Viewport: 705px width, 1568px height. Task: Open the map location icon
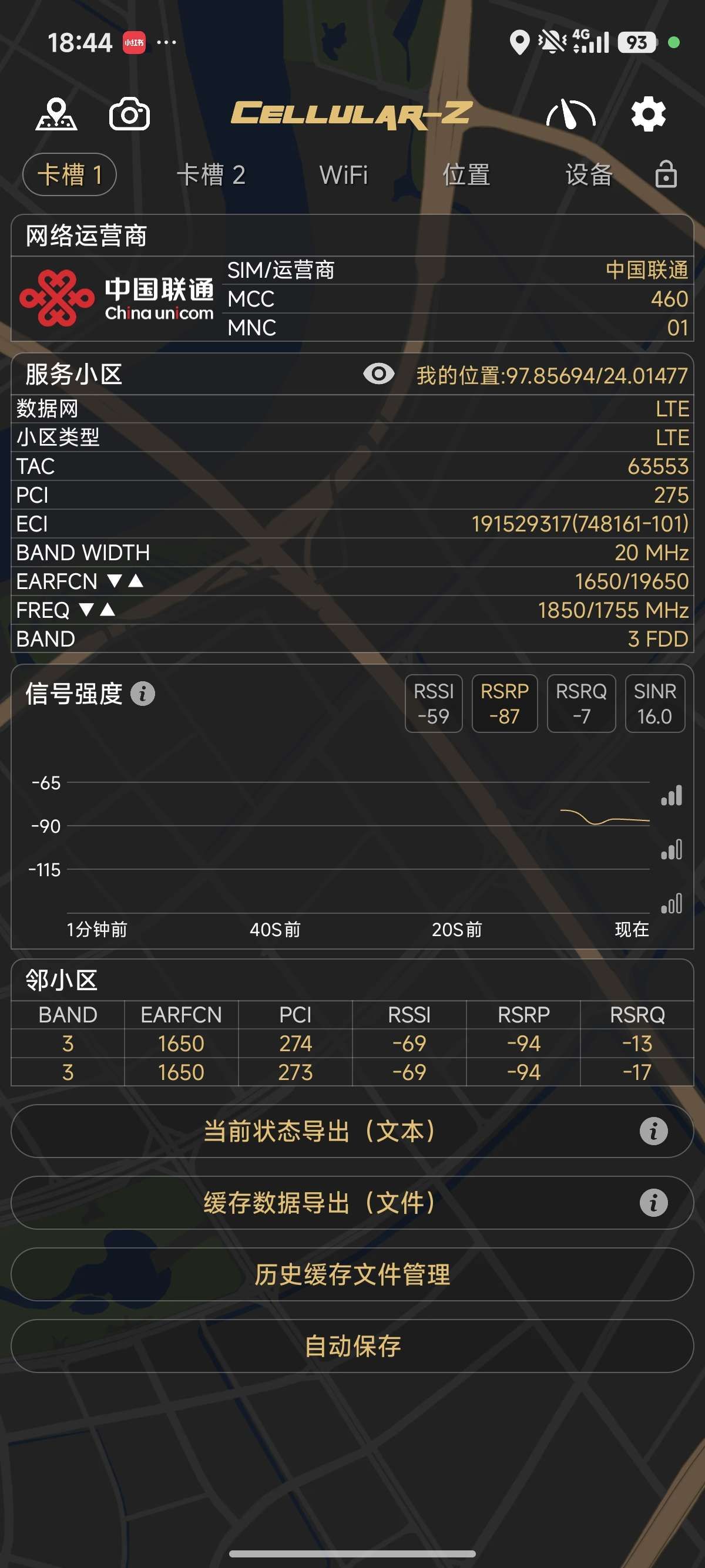click(x=56, y=114)
